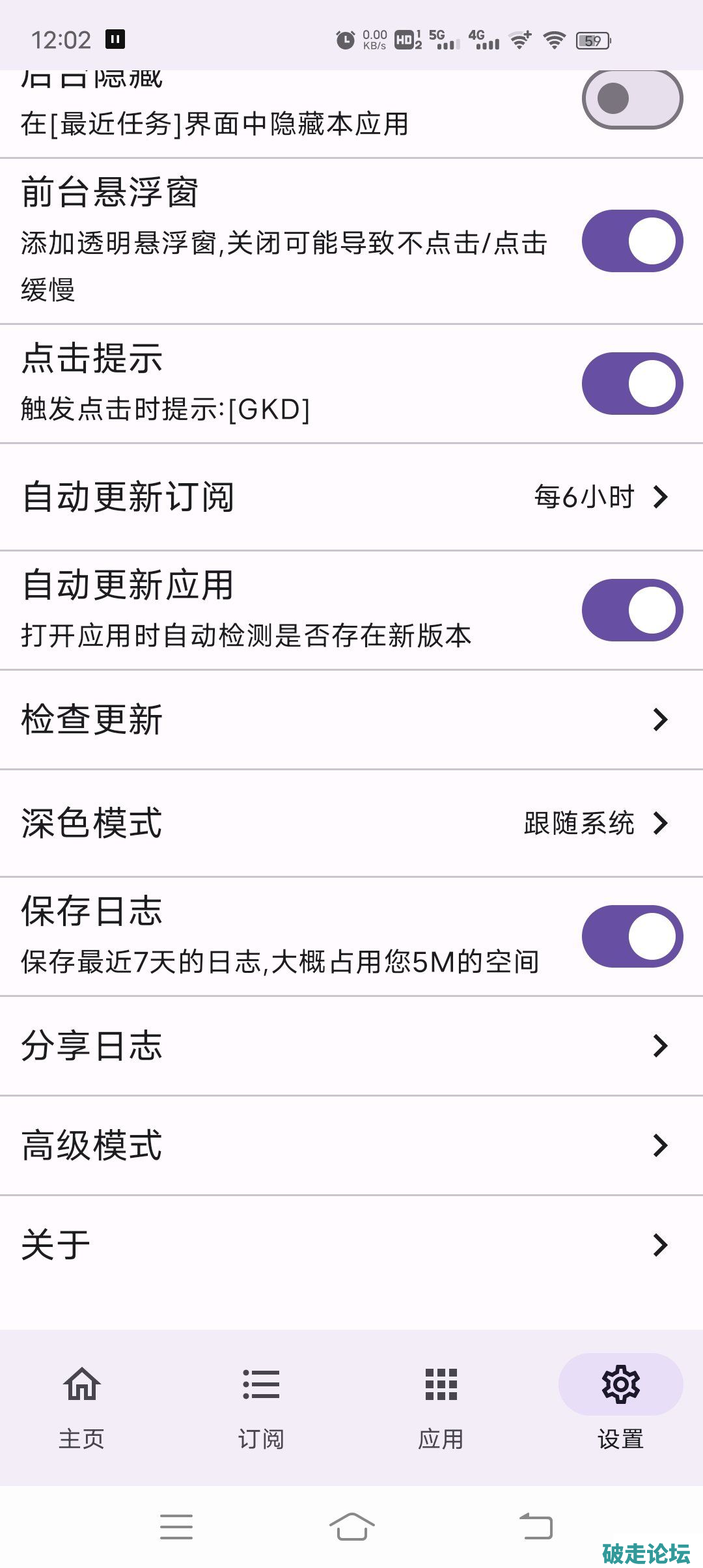Turn off the 前台悬浮窗 toggle
The height and width of the screenshot is (1568, 703).
click(631, 241)
